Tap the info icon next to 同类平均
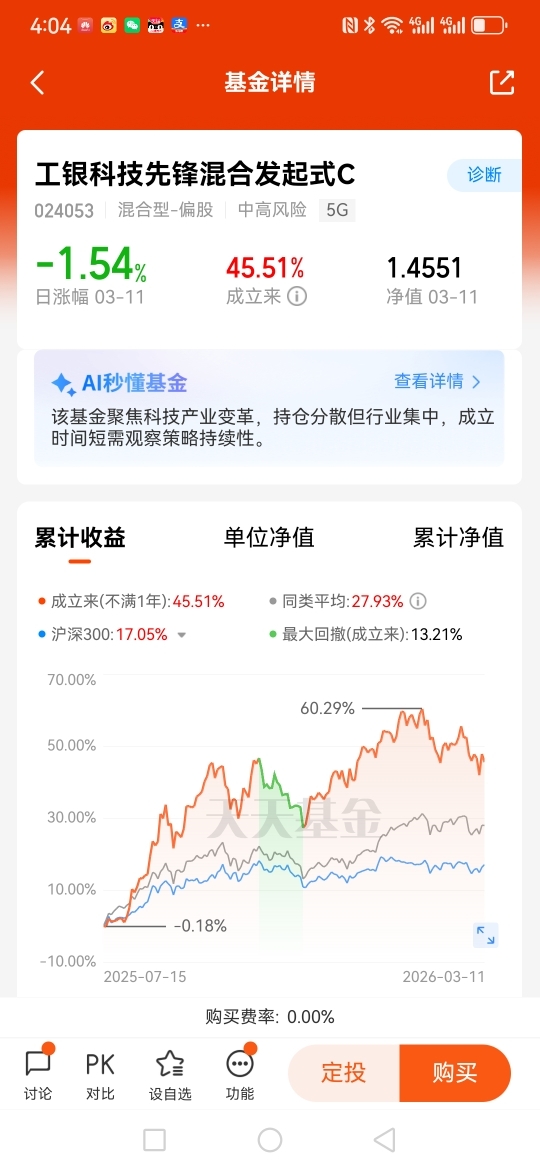The width and height of the screenshot is (540, 1170). coord(418,601)
